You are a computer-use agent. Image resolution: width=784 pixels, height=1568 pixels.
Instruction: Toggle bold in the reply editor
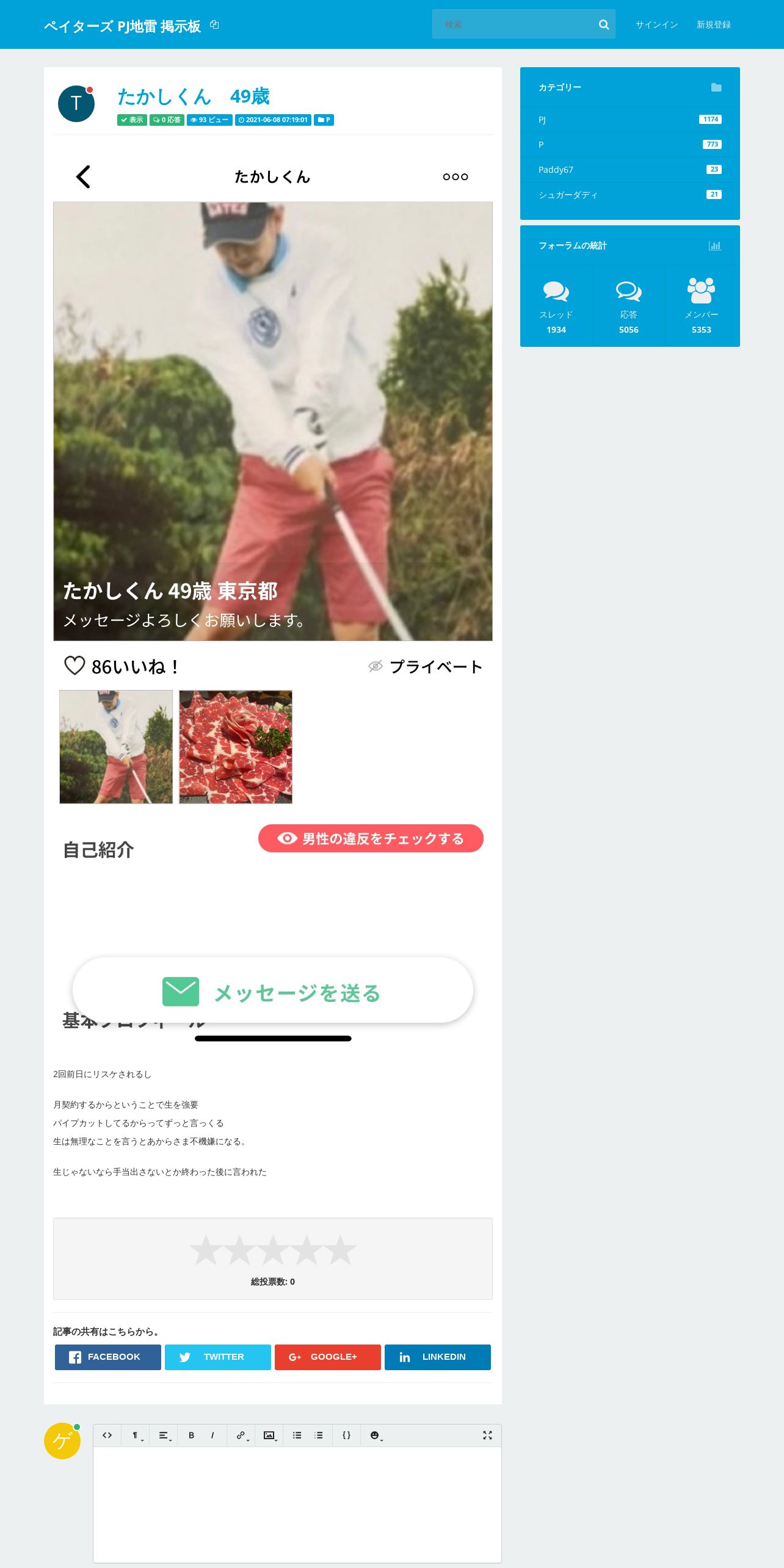point(191,1436)
